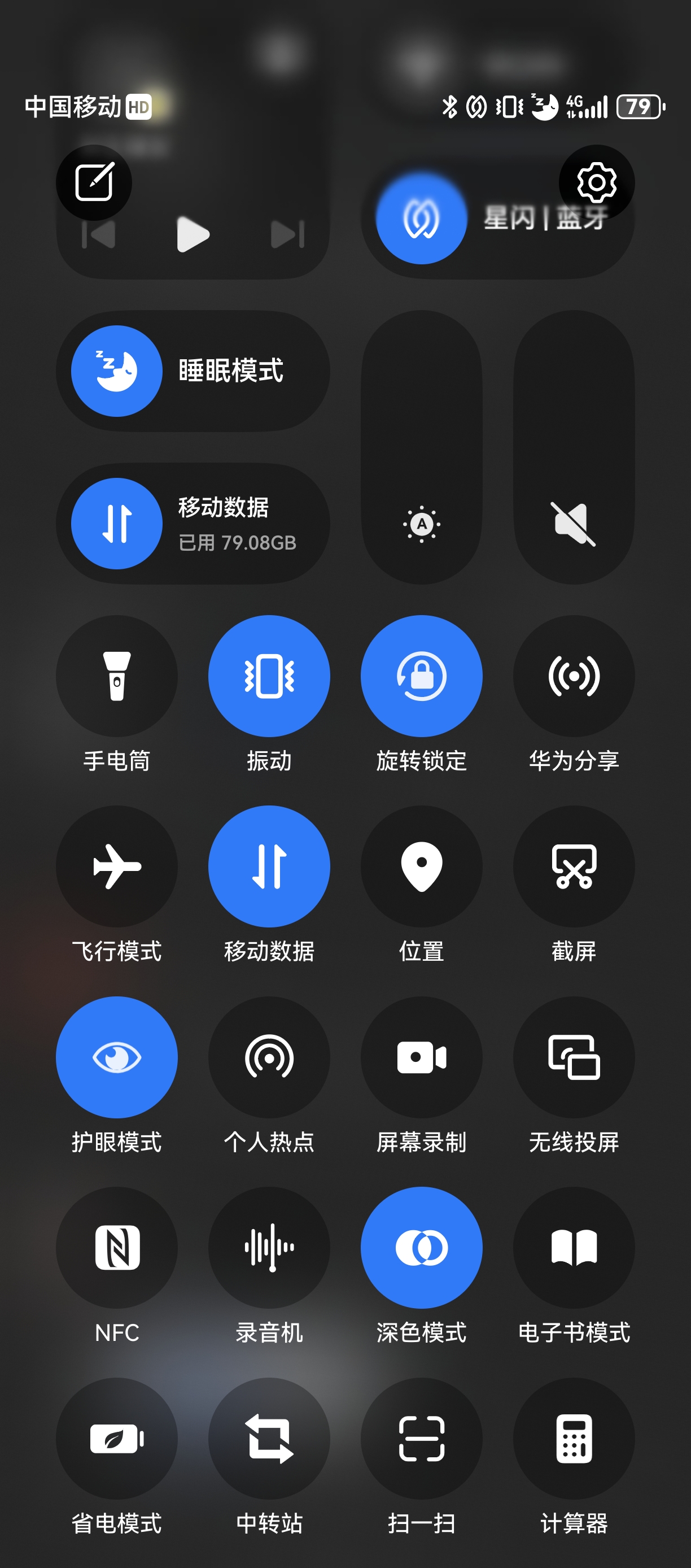Enable NFC from the quick panel
This screenshot has height=1568, width=691.
tap(117, 1248)
